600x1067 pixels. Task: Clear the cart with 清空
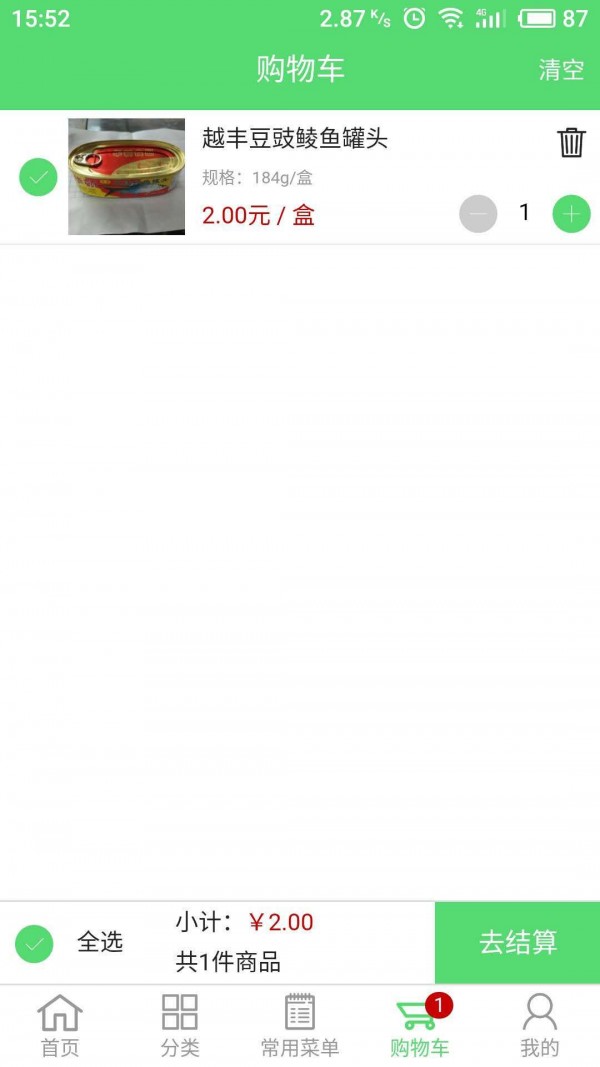coord(561,69)
